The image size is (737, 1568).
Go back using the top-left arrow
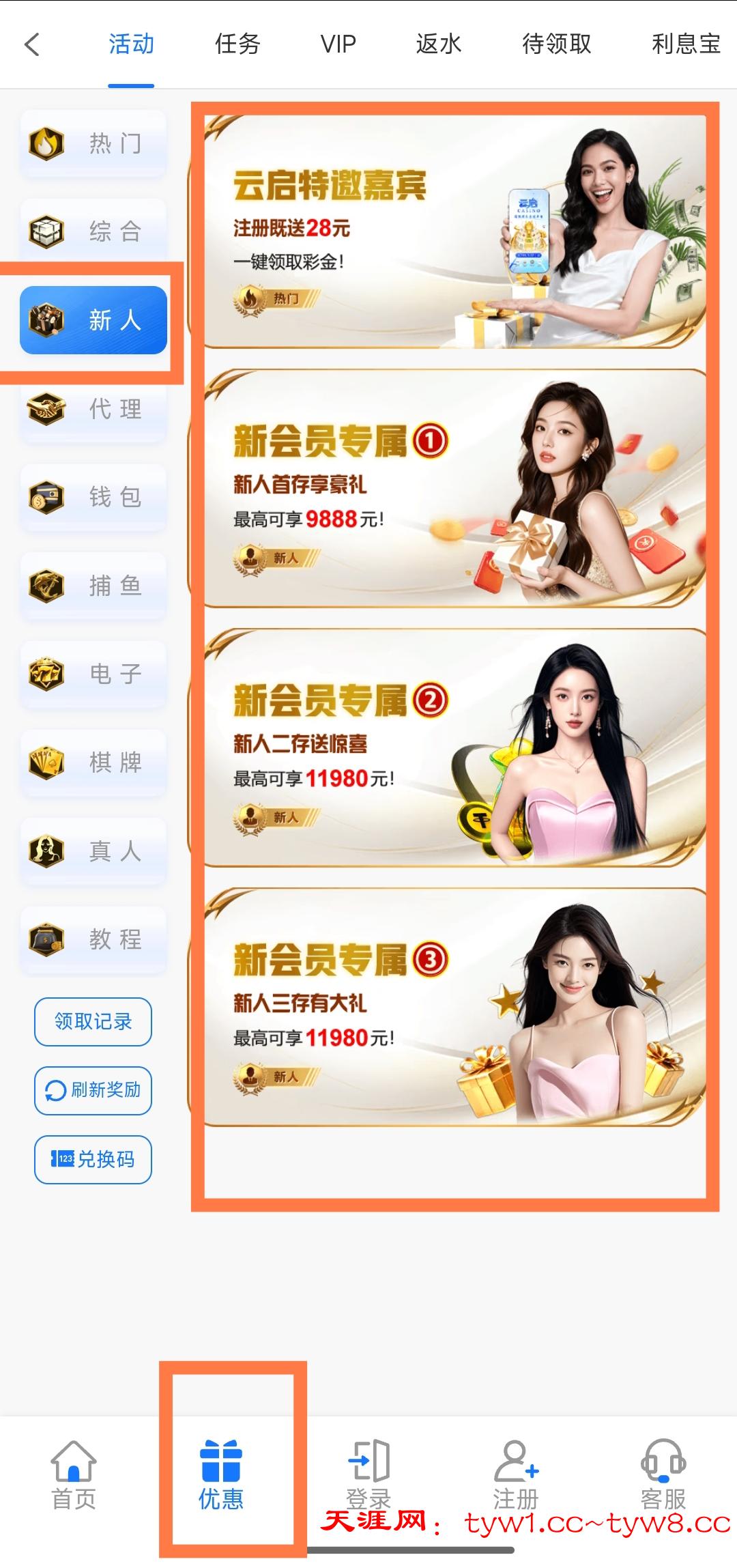coord(32,44)
